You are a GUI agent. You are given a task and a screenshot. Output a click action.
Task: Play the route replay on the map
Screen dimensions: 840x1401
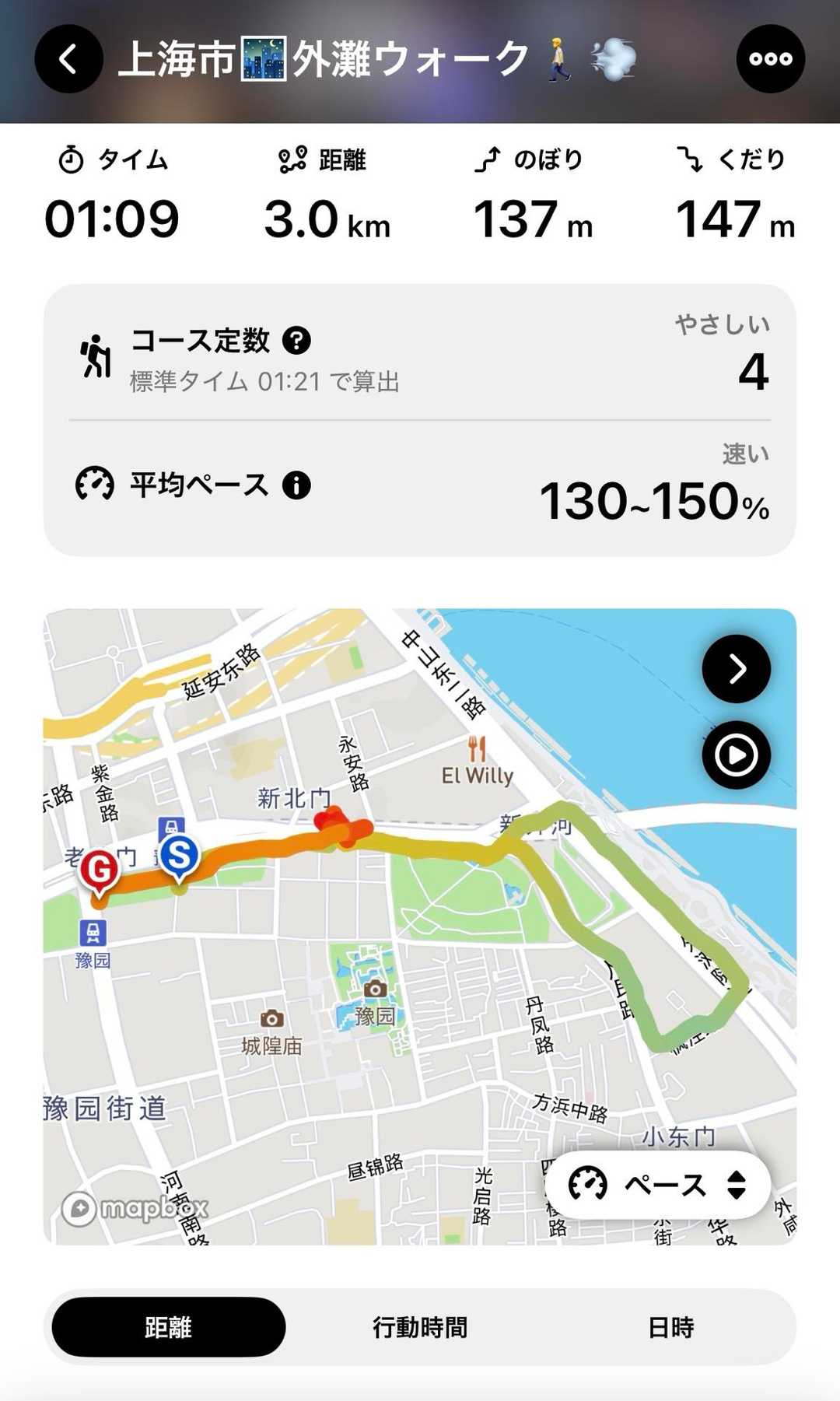[736, 755]
